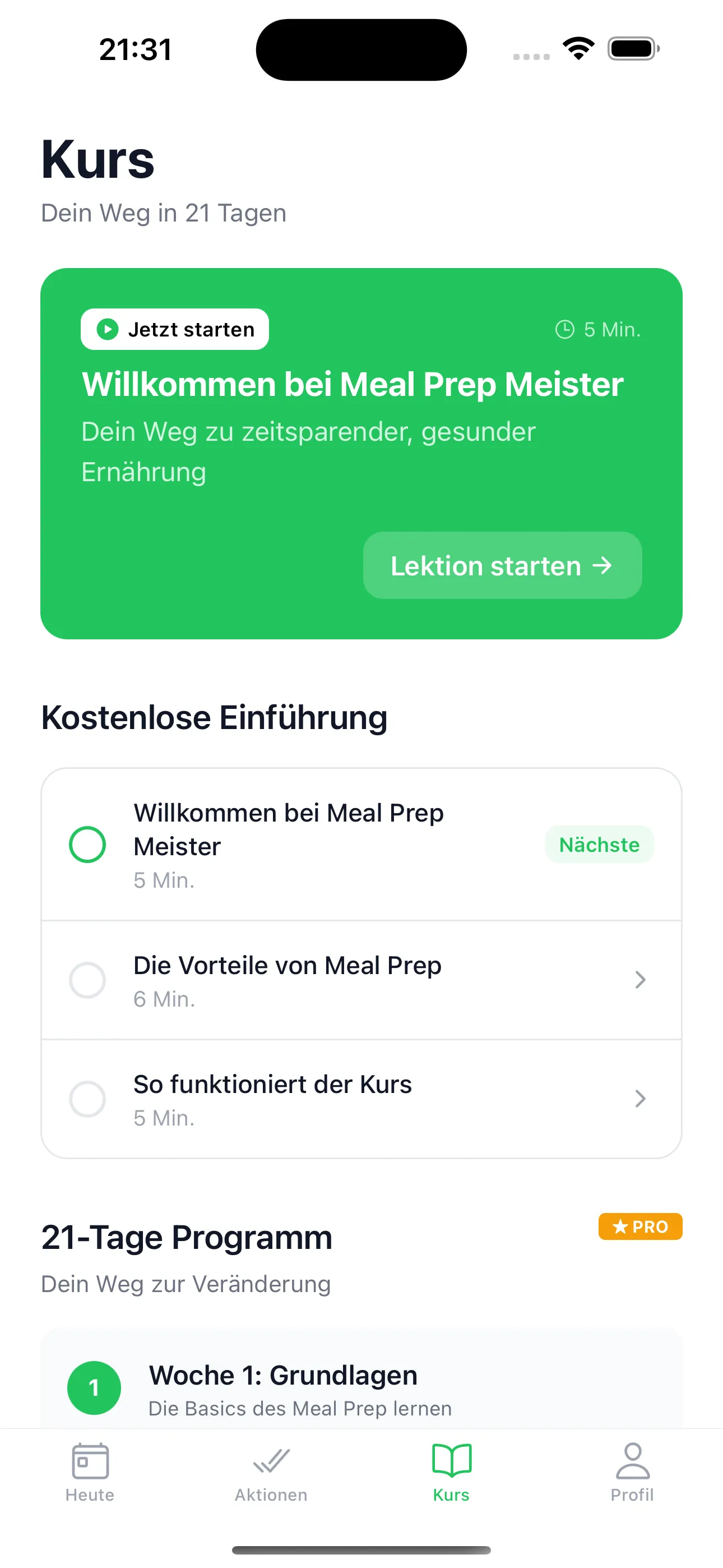Open the Heute calendar tab icon

pos(90,1460)
